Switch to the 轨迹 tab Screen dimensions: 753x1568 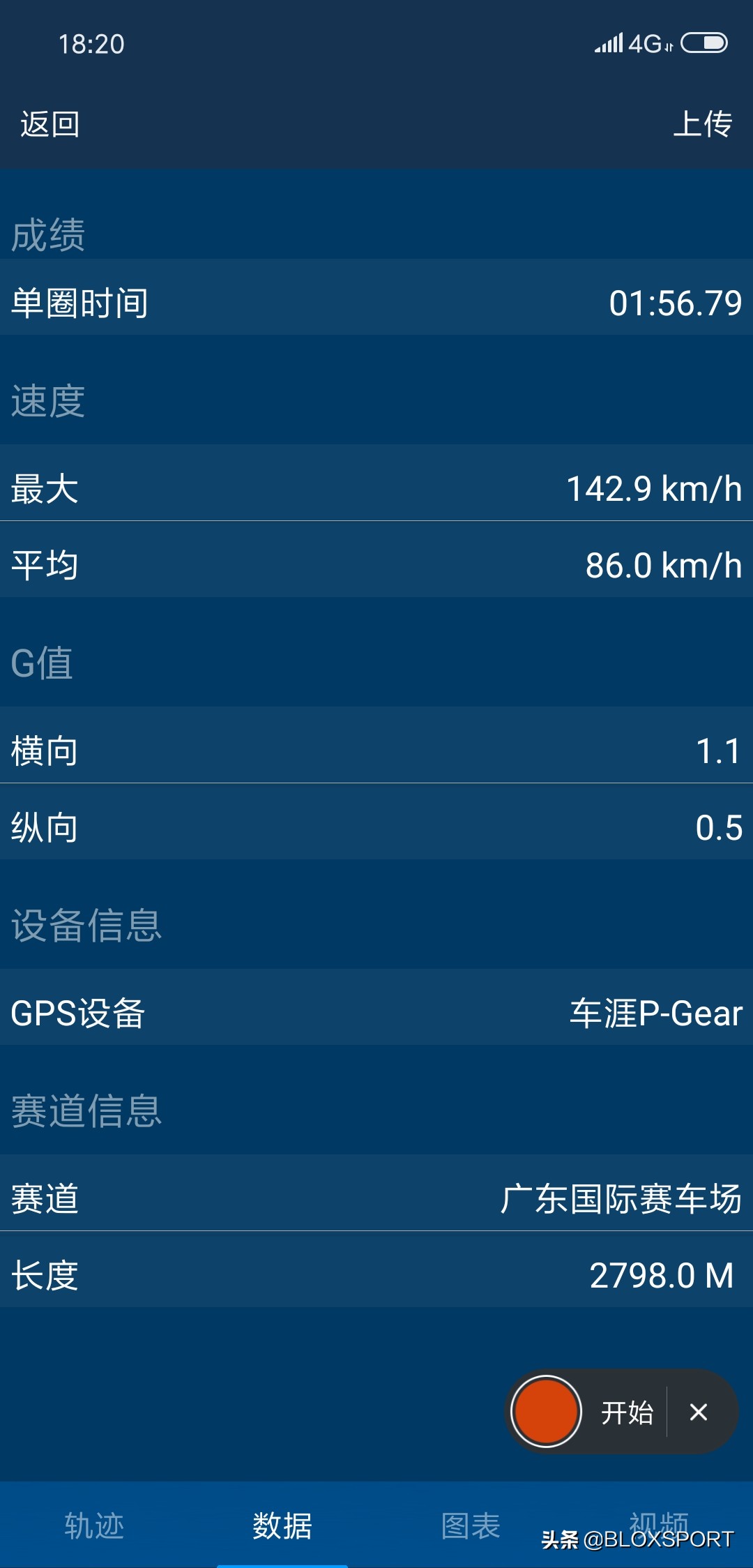94,1525
